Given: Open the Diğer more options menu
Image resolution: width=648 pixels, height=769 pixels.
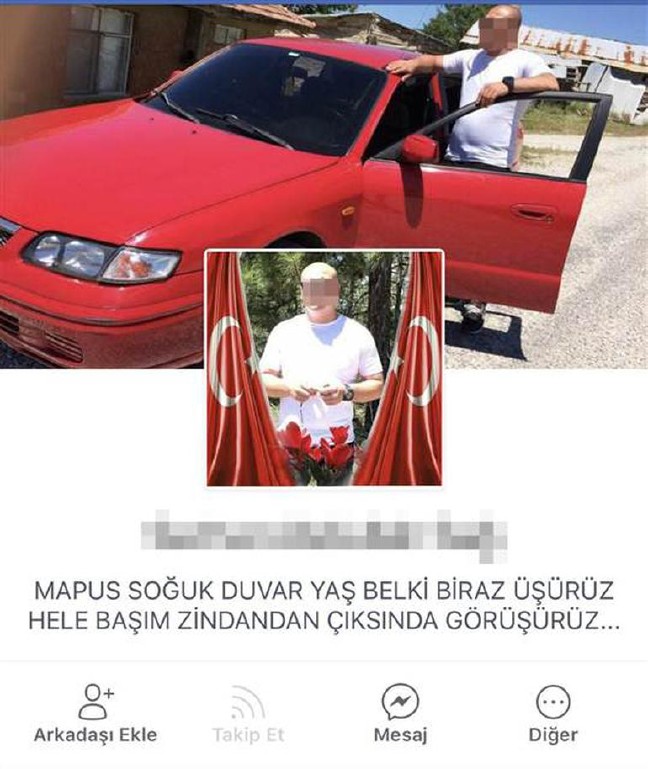Looking at the screenshot, I should coord(553,713).
